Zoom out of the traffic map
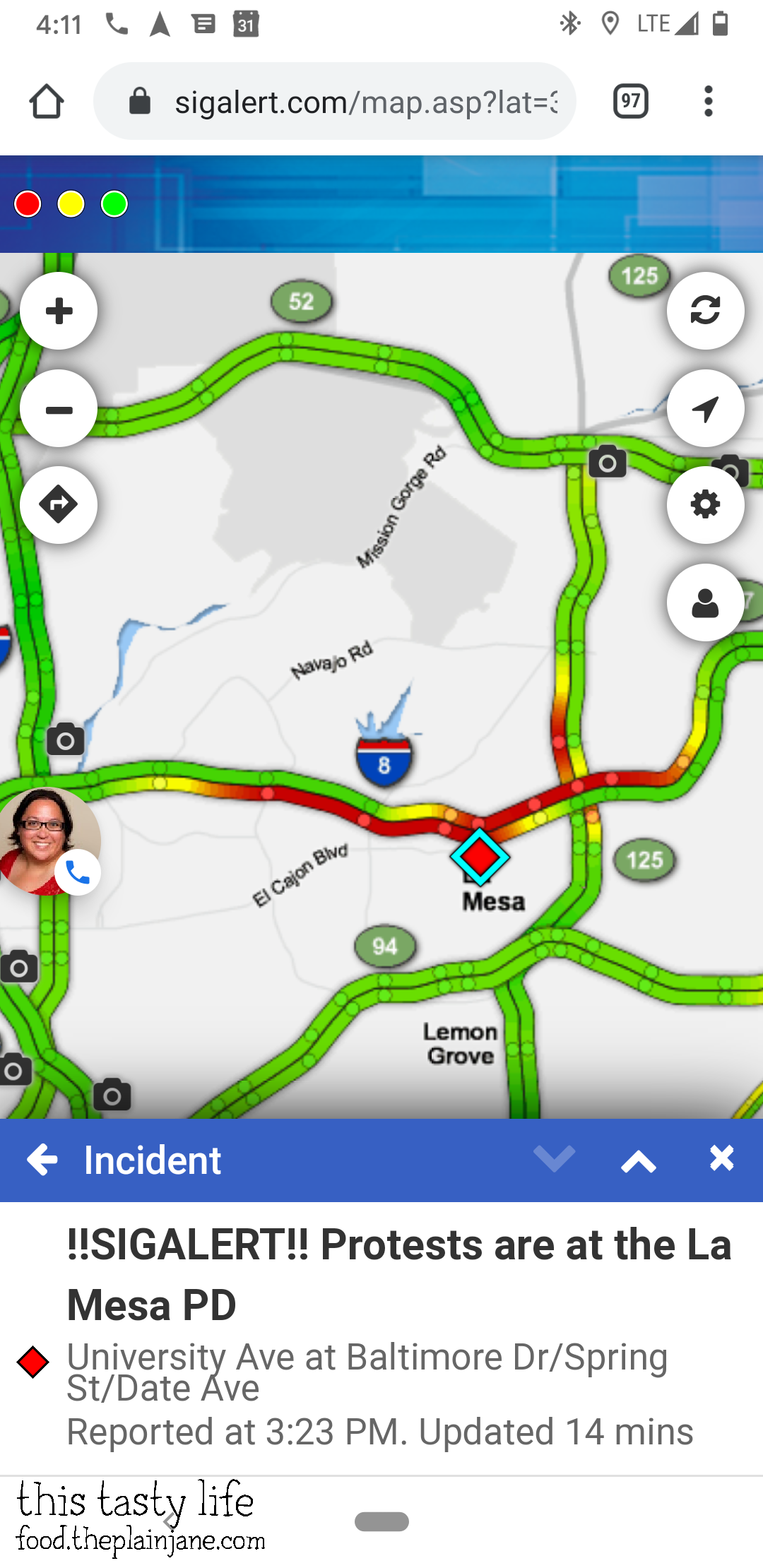 [x=59, y=408]
